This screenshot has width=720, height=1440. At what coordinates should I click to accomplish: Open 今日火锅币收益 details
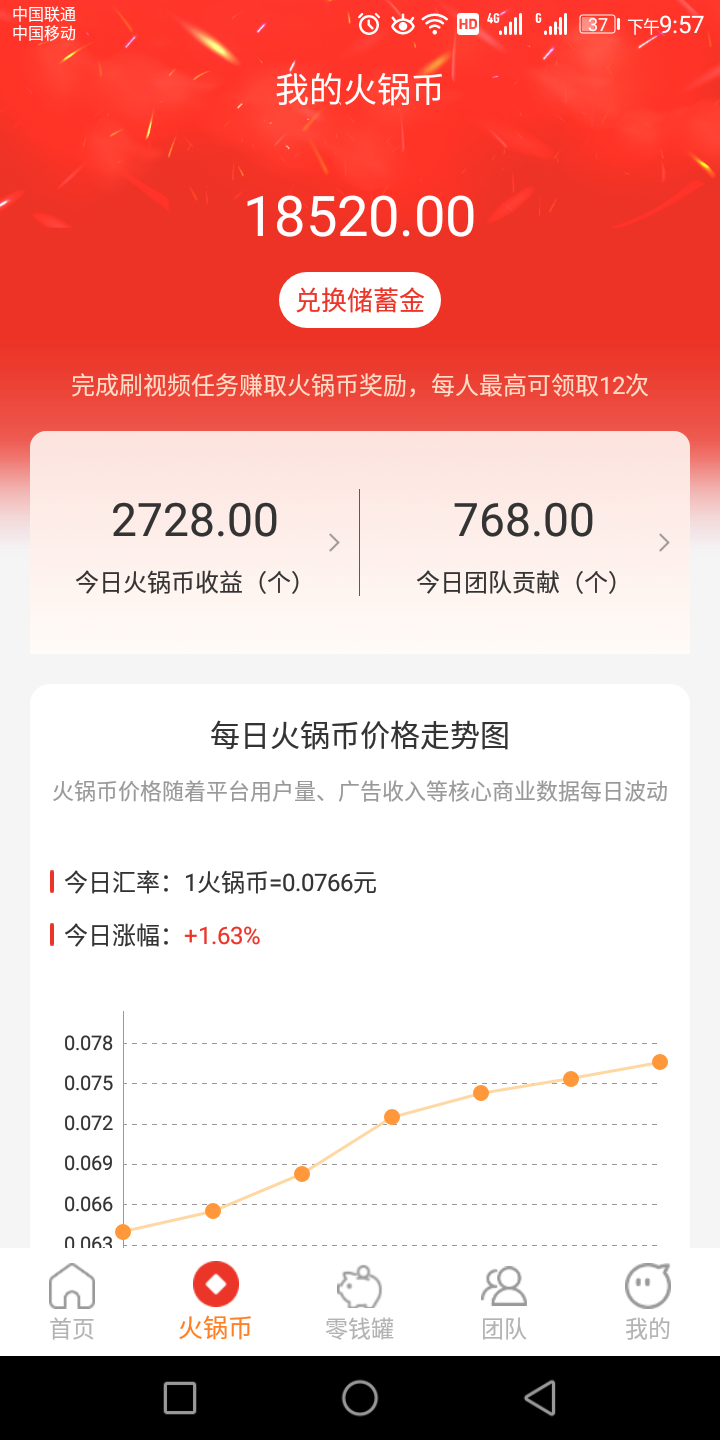(195, 543)
